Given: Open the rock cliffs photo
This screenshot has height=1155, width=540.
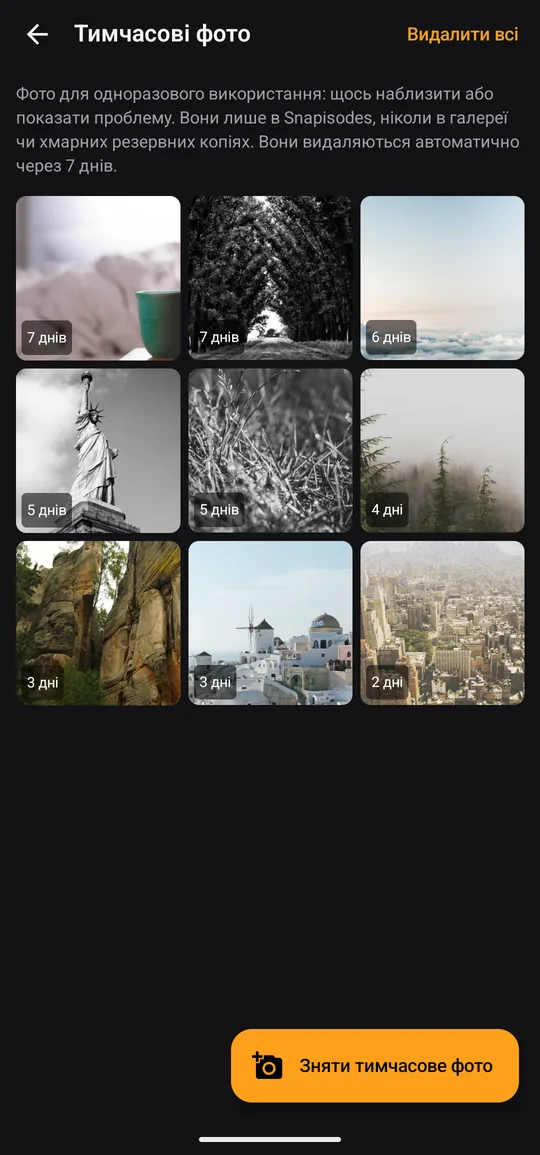Looking at the screenshot, I should pos(98,623).
